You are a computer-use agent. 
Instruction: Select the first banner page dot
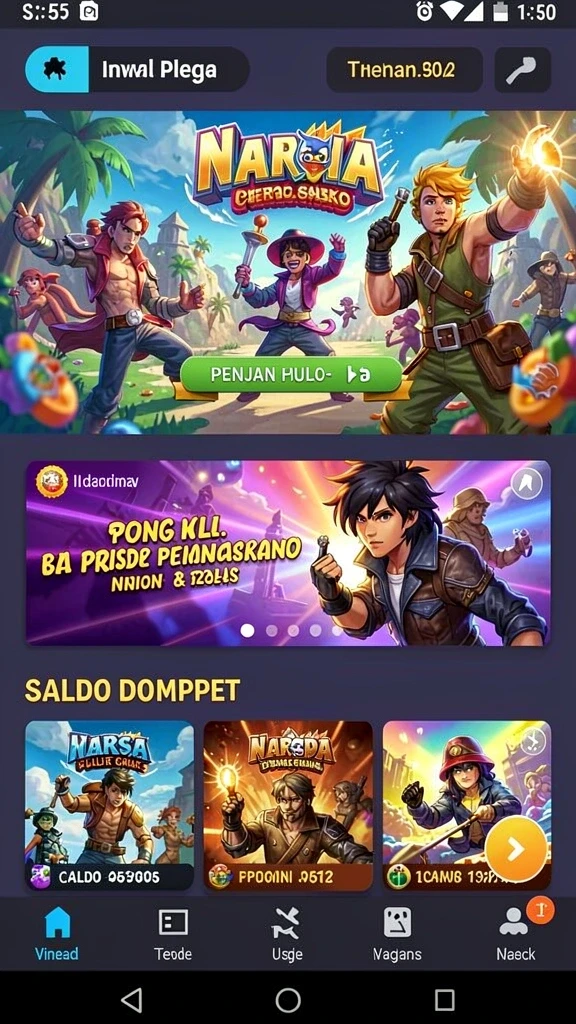[x=247, y=630]
